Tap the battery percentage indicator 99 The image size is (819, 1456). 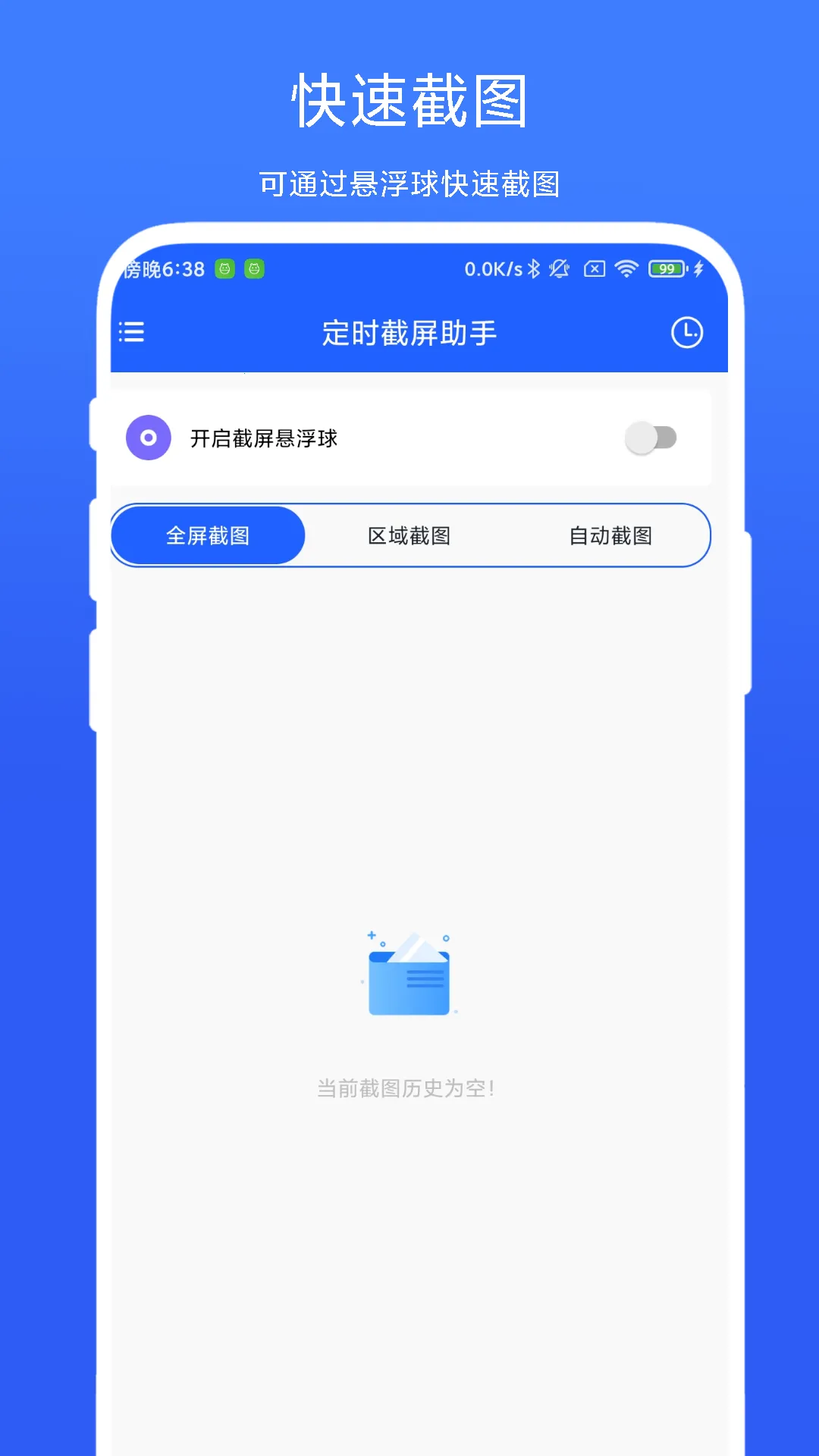click(x=666, y=268)
